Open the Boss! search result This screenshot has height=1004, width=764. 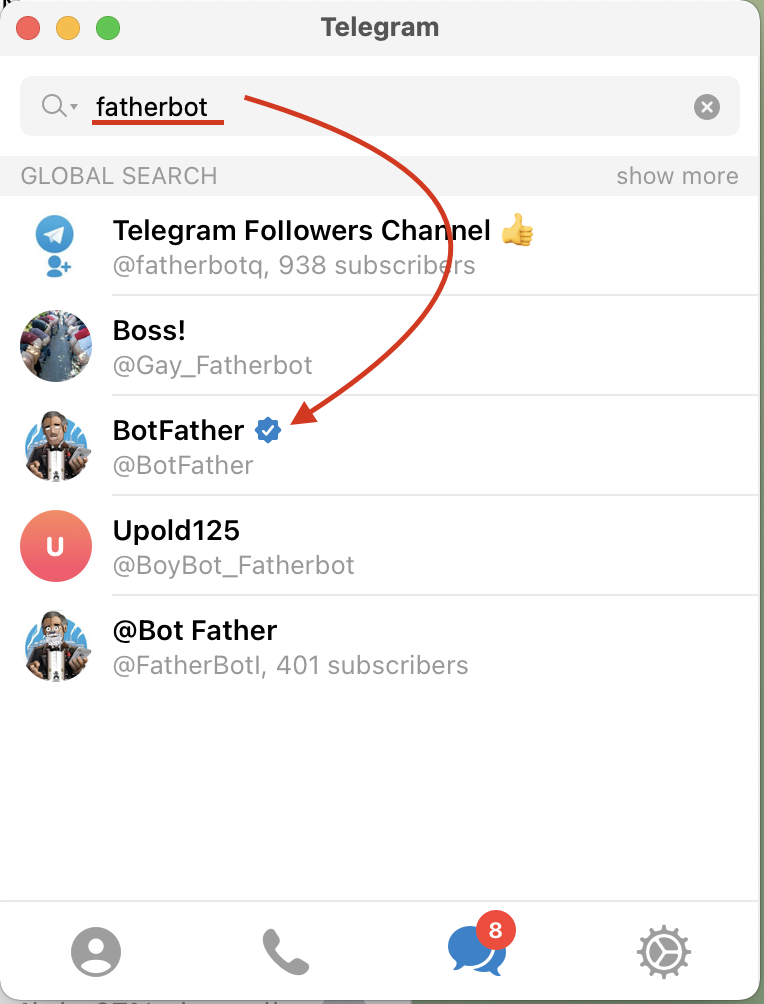point(380,346)
